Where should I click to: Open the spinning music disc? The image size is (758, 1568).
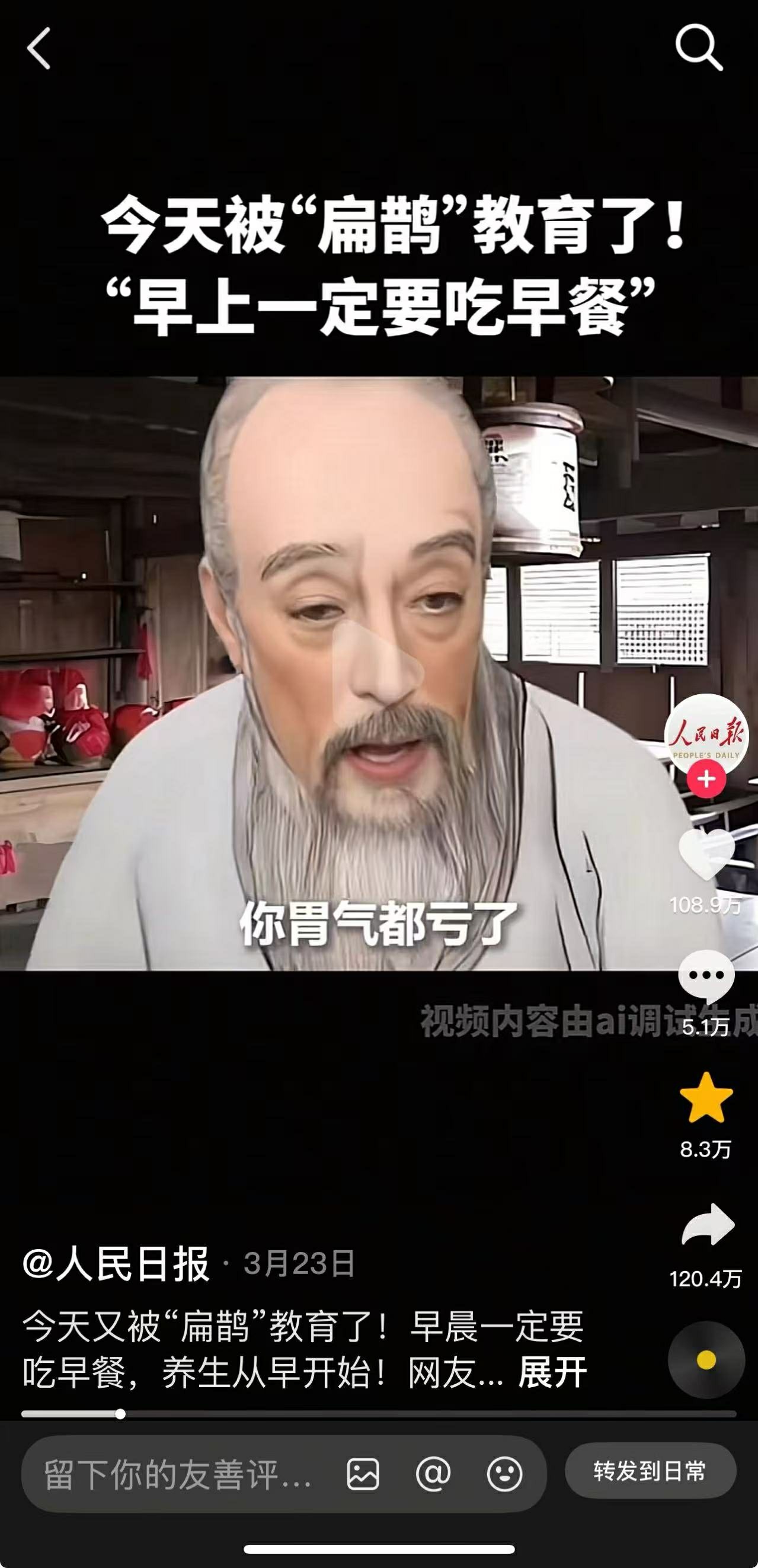pyautogui.click(x=706, y=1360)
